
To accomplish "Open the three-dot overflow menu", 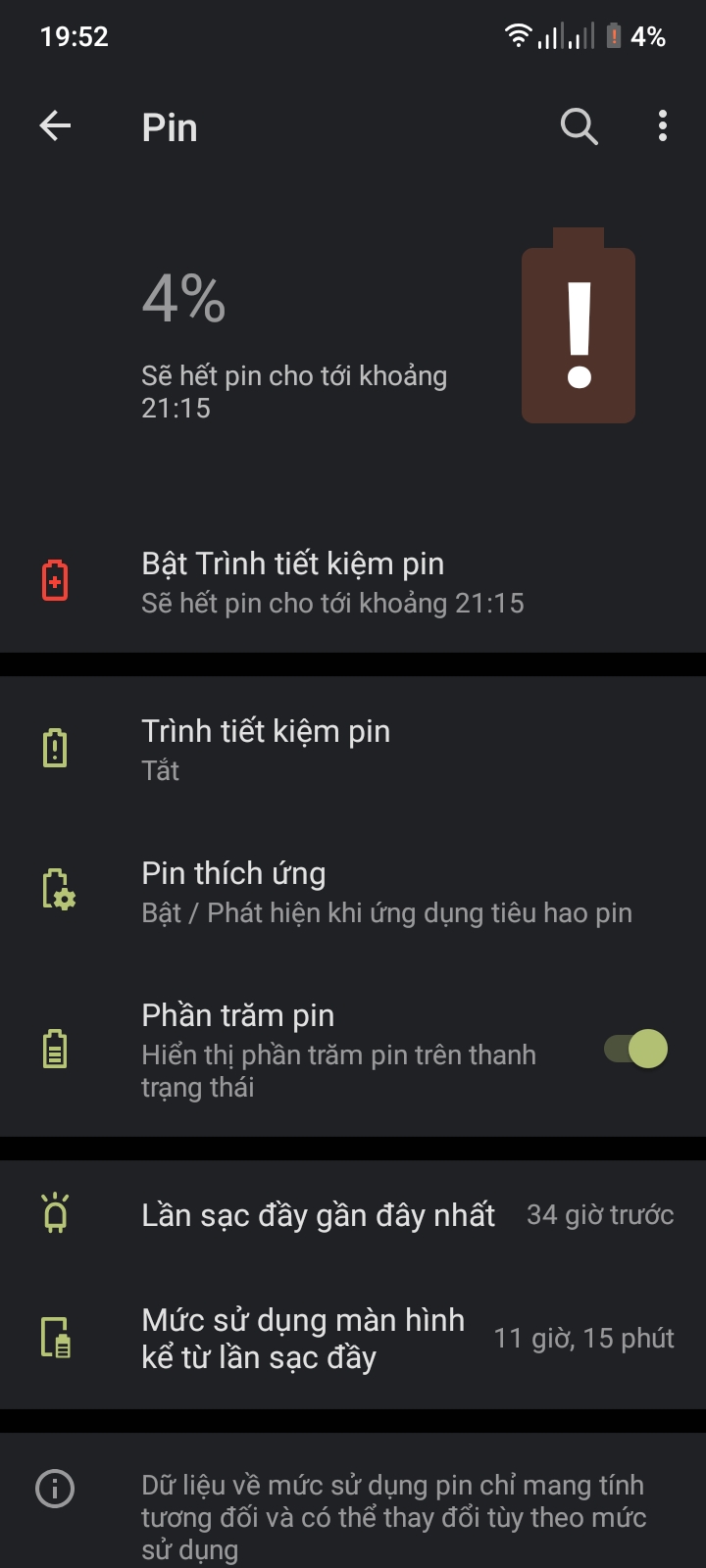I will [663, 126].
